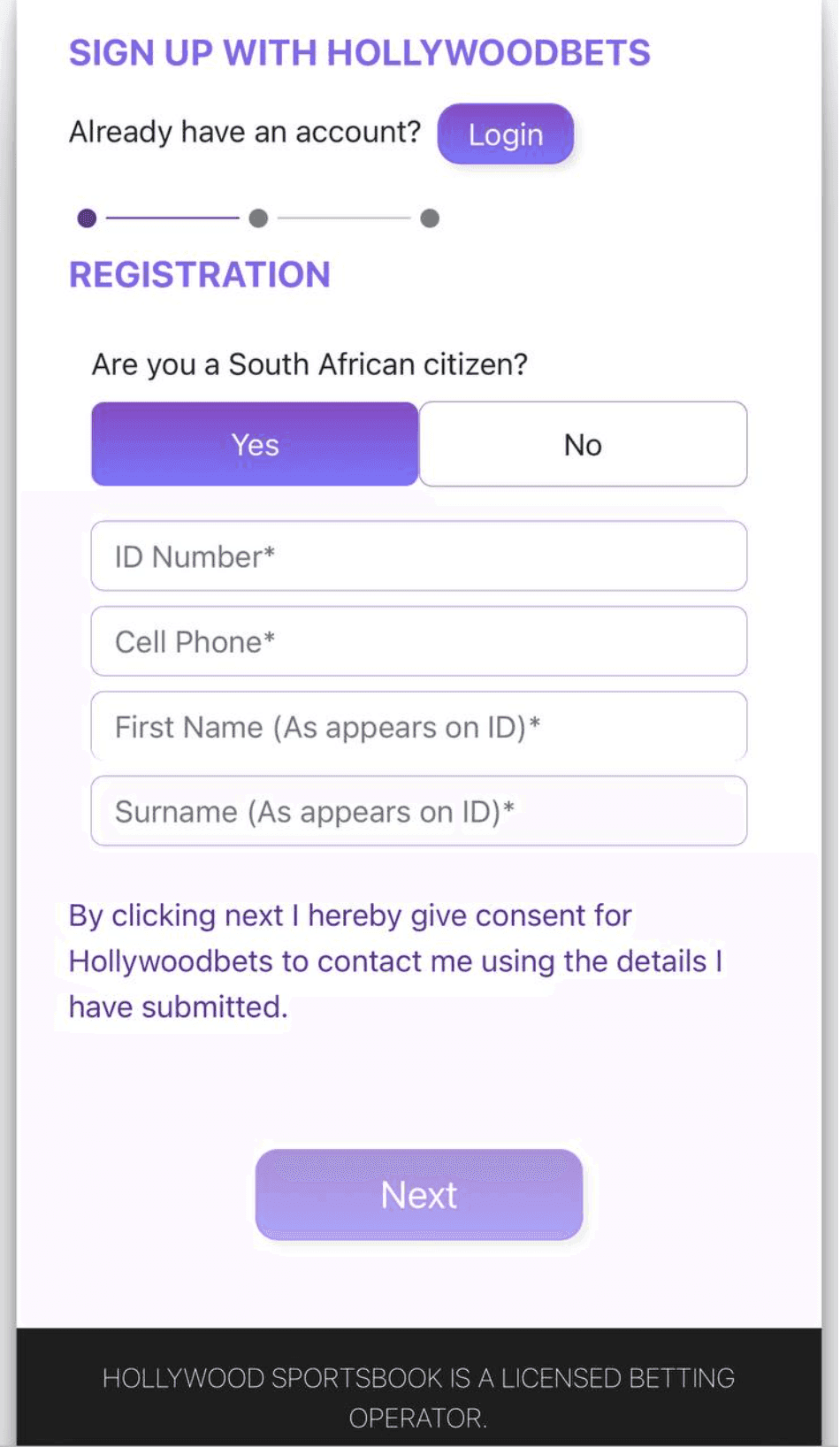Select Yes for South African citizen
Viewport: 840px width, 1447px height.
click(x=254, y=445)
